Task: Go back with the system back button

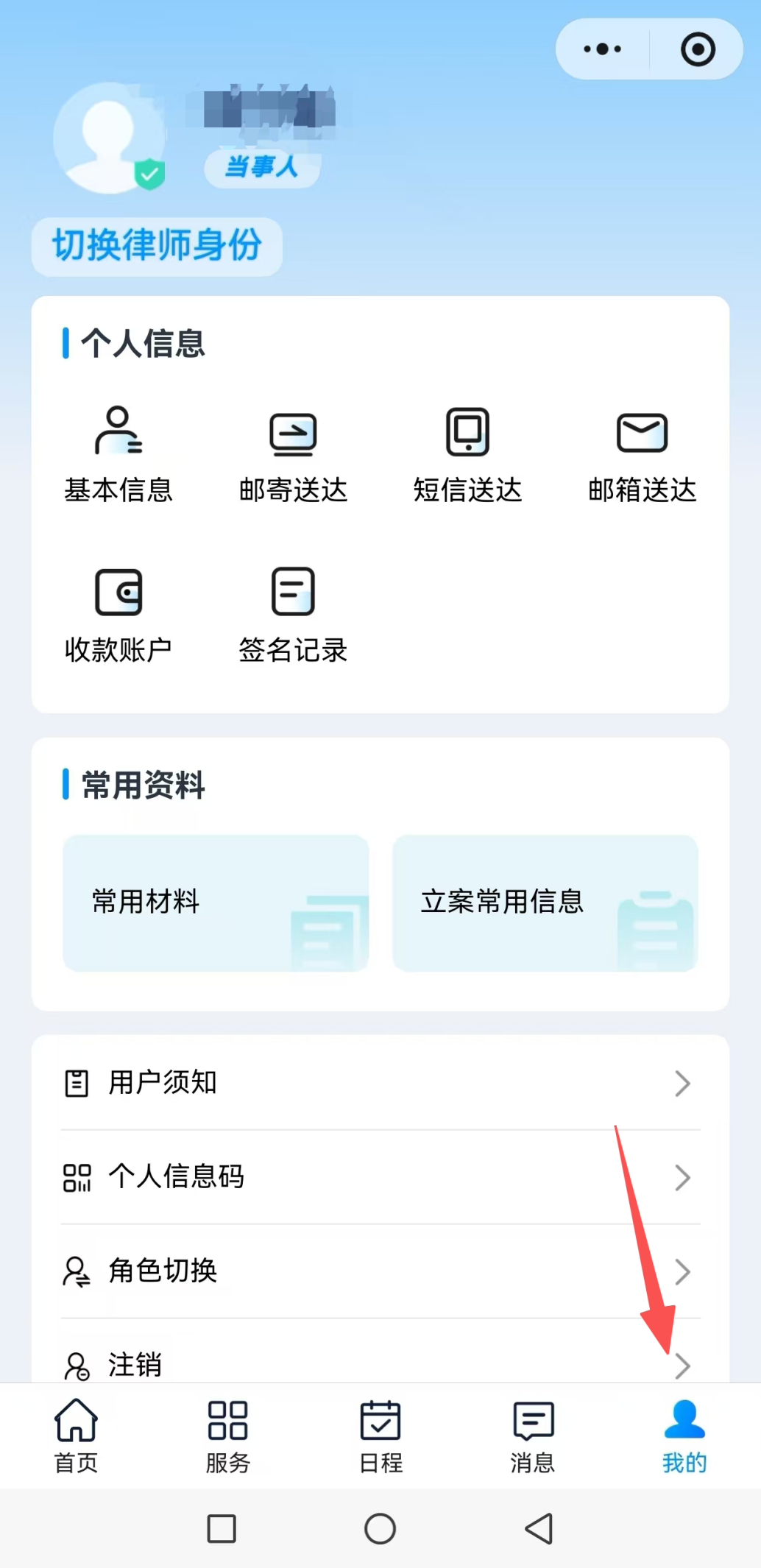Action: [x=539, y=1529]
